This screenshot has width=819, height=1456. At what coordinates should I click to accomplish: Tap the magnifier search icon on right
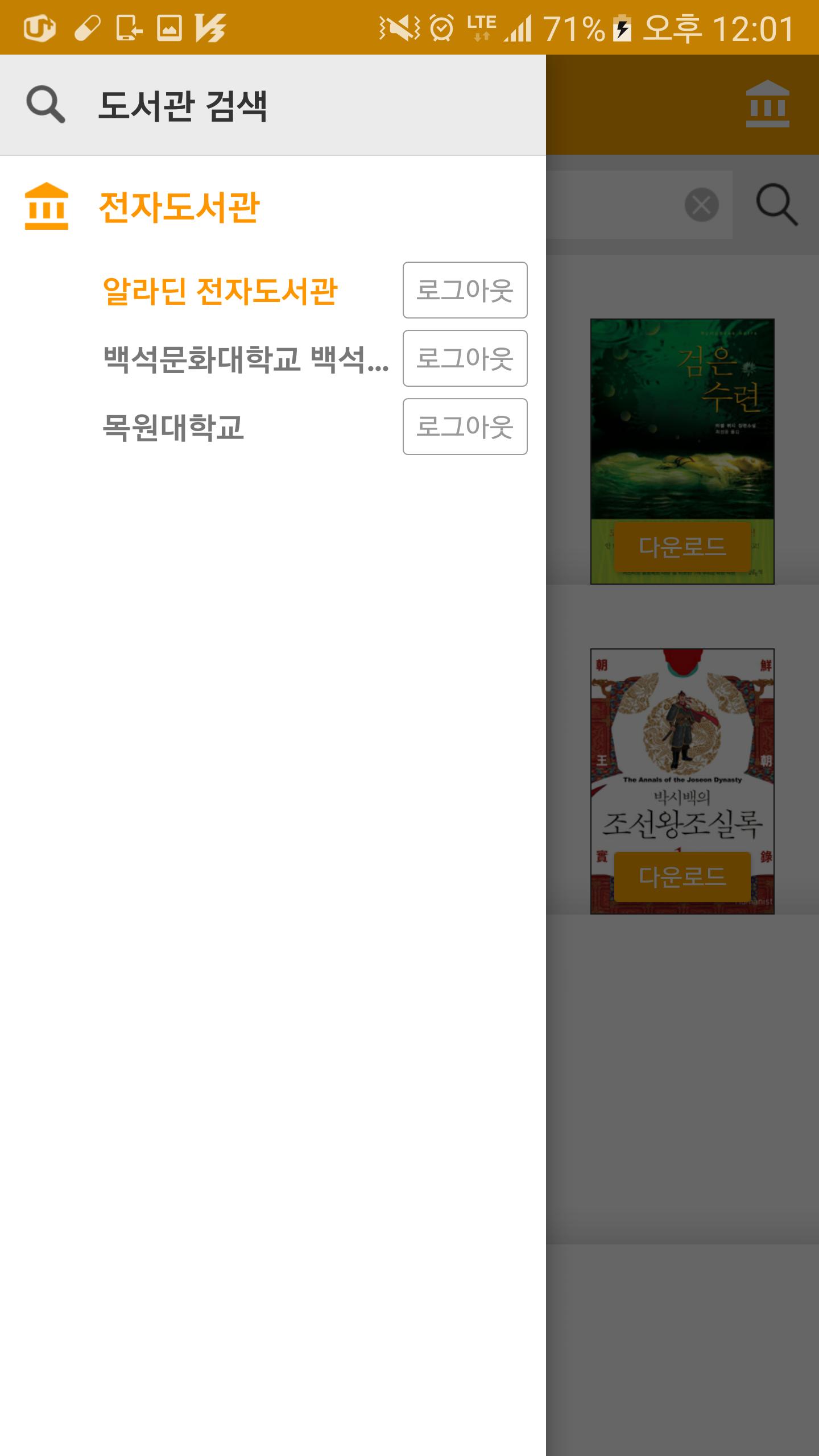(777, 205)
